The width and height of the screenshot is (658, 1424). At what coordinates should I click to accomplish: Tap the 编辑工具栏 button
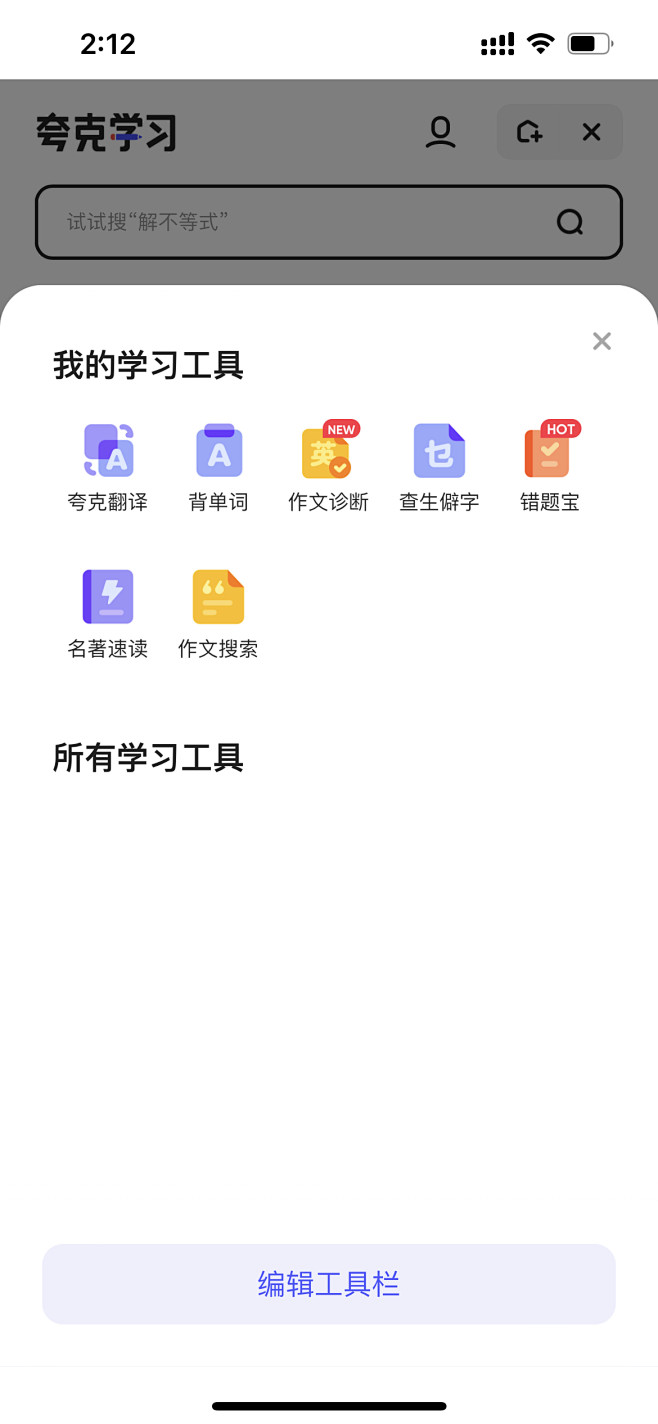click(x=328, y=1284)
